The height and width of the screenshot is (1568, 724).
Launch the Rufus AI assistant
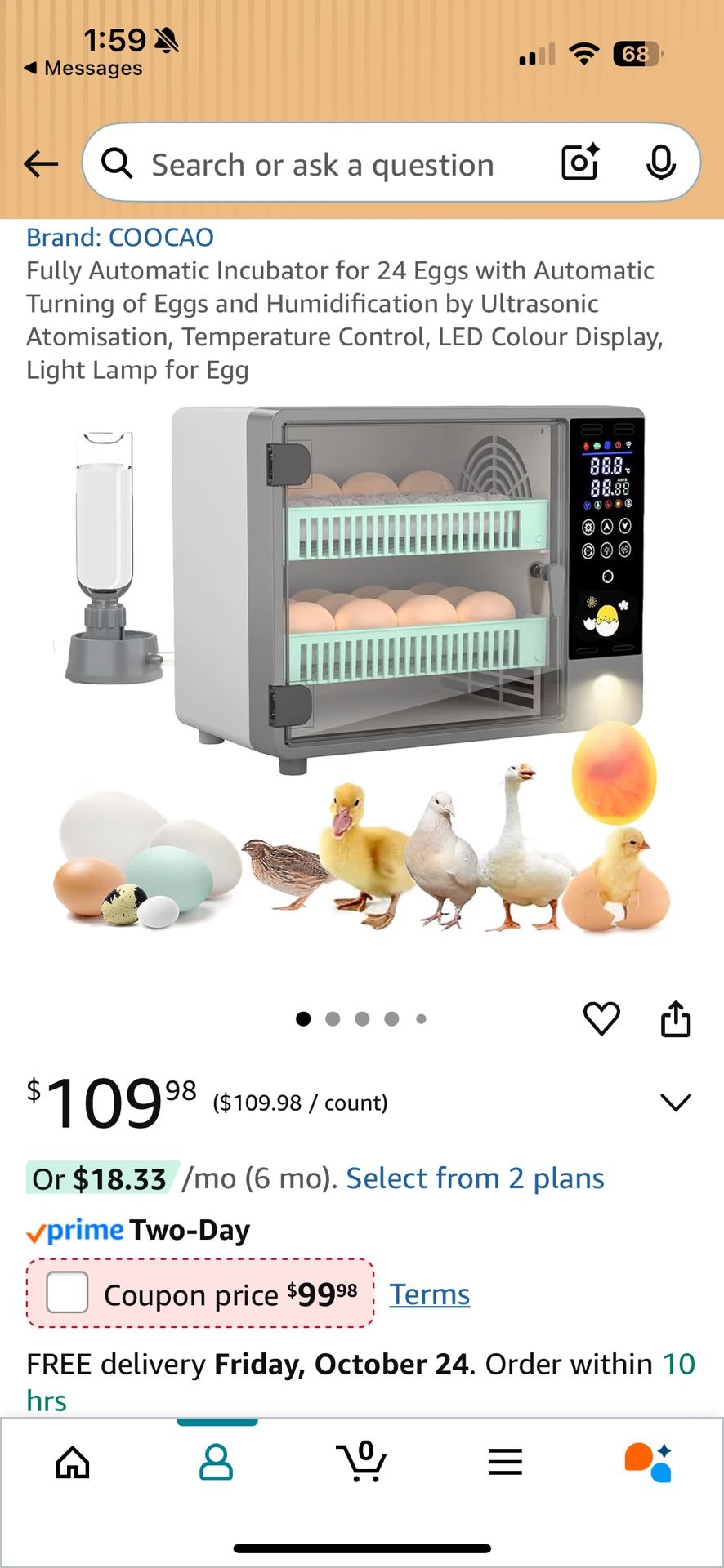(646, 1462)
